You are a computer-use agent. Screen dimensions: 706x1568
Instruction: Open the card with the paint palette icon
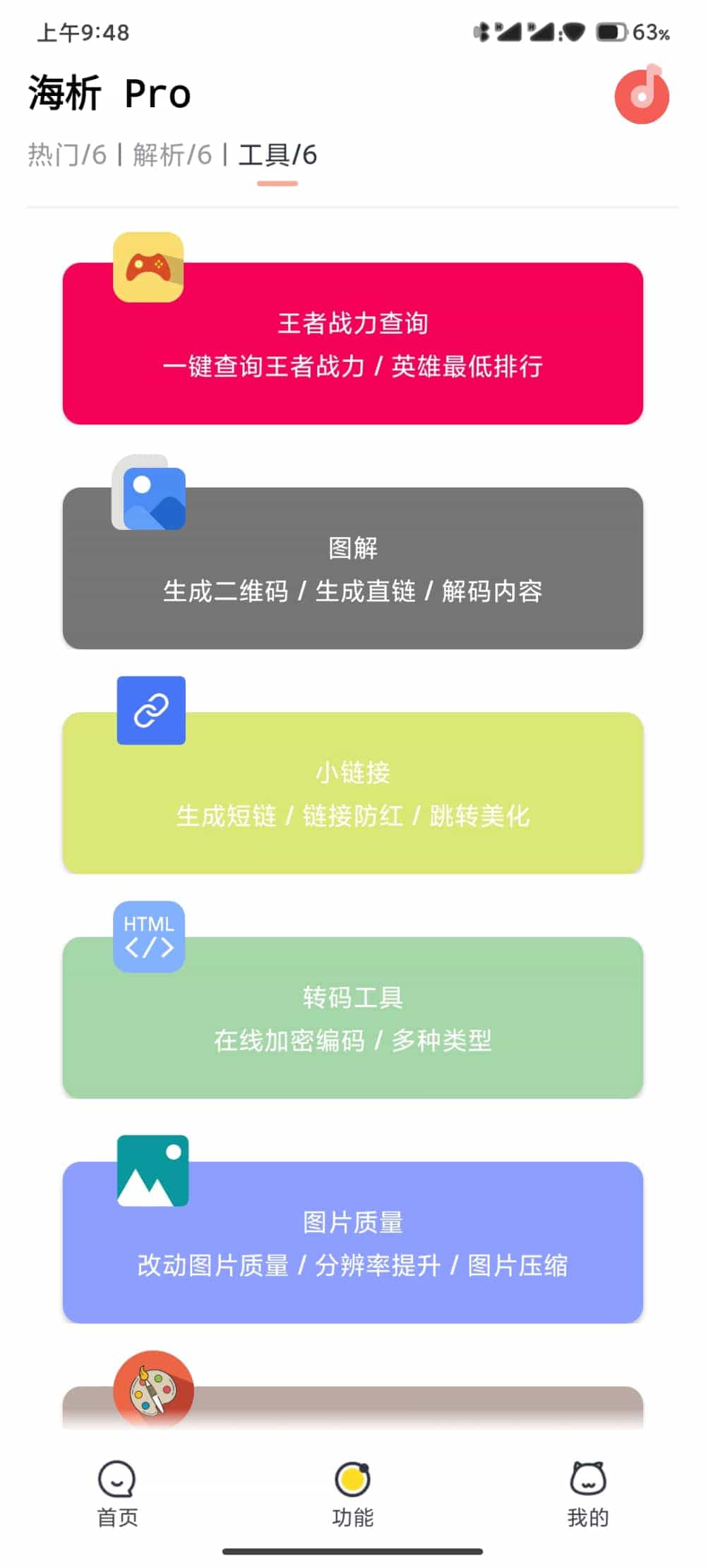(x=353, y=1406)
